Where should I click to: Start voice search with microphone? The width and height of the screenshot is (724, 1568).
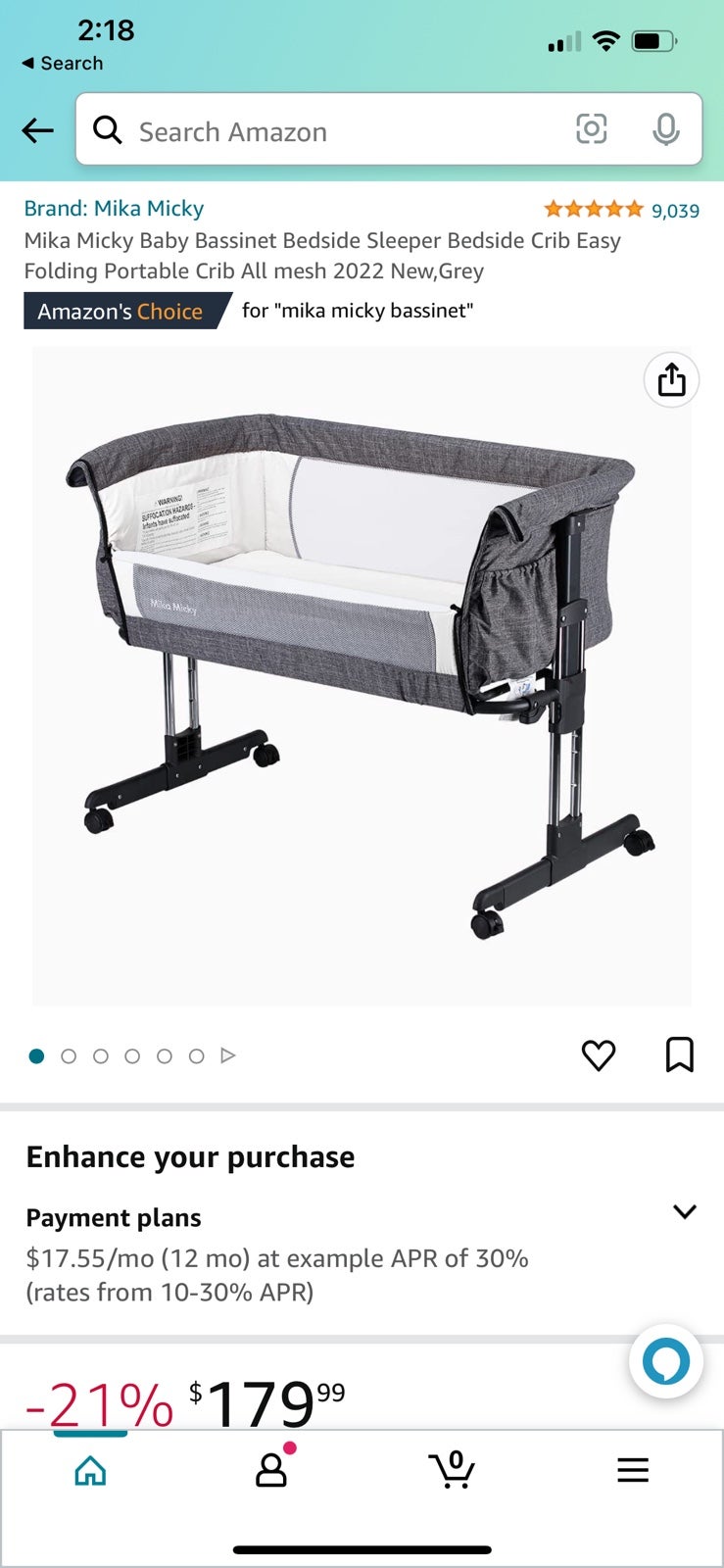tap(666, 129)
